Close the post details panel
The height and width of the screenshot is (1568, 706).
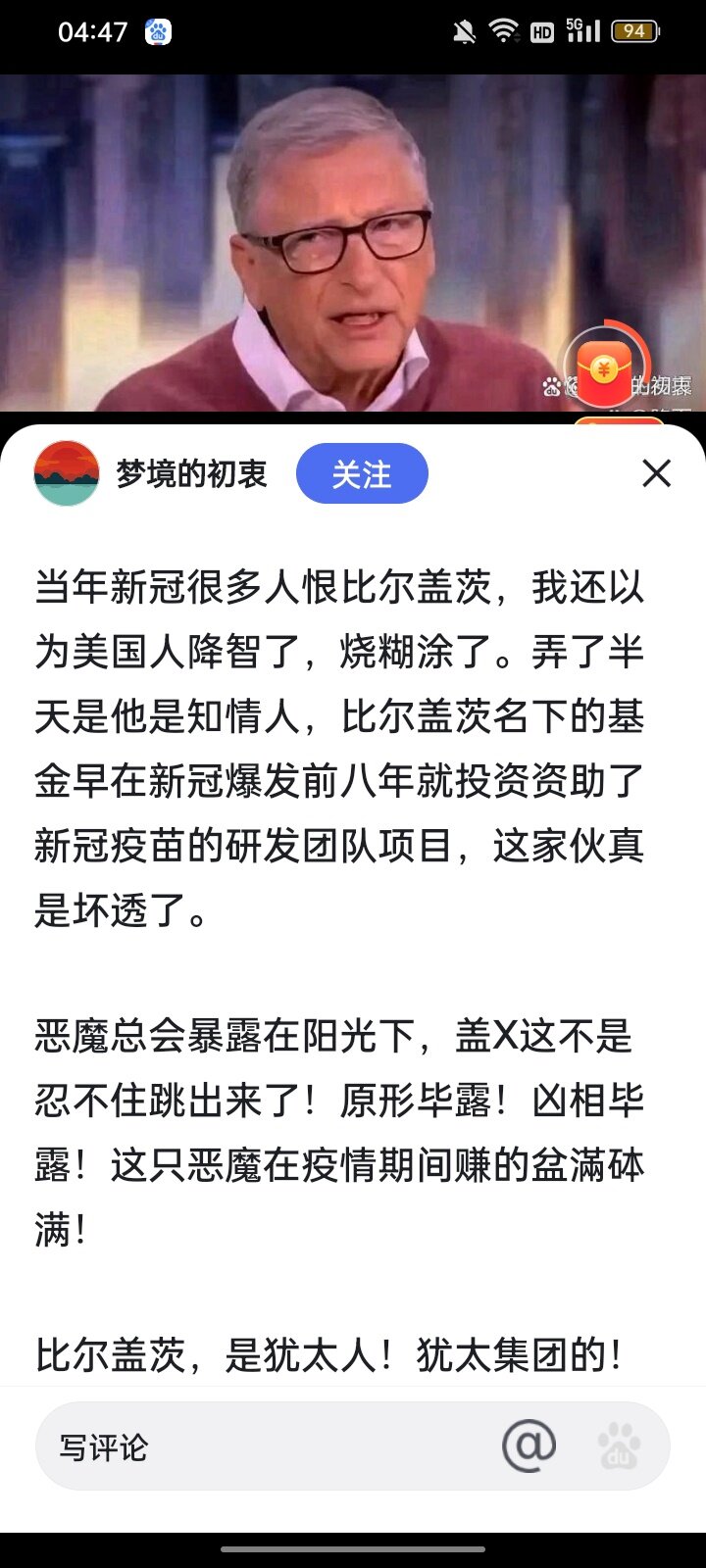pos(656,473)
